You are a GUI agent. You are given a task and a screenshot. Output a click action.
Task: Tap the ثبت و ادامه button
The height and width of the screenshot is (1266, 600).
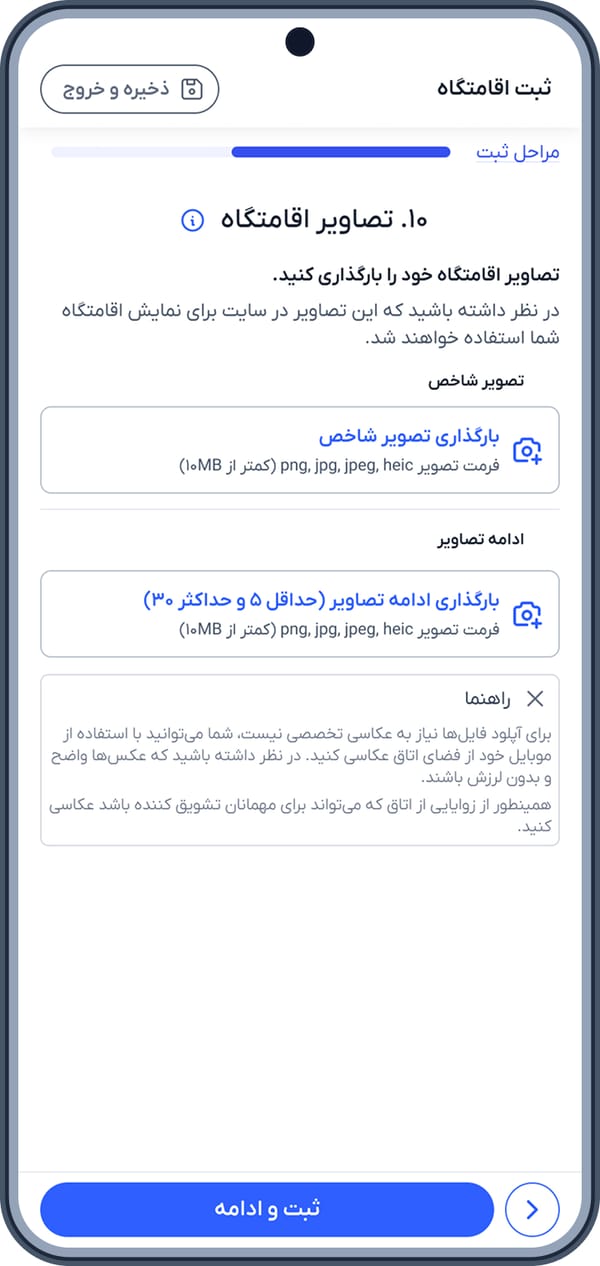pos(267,1209)
